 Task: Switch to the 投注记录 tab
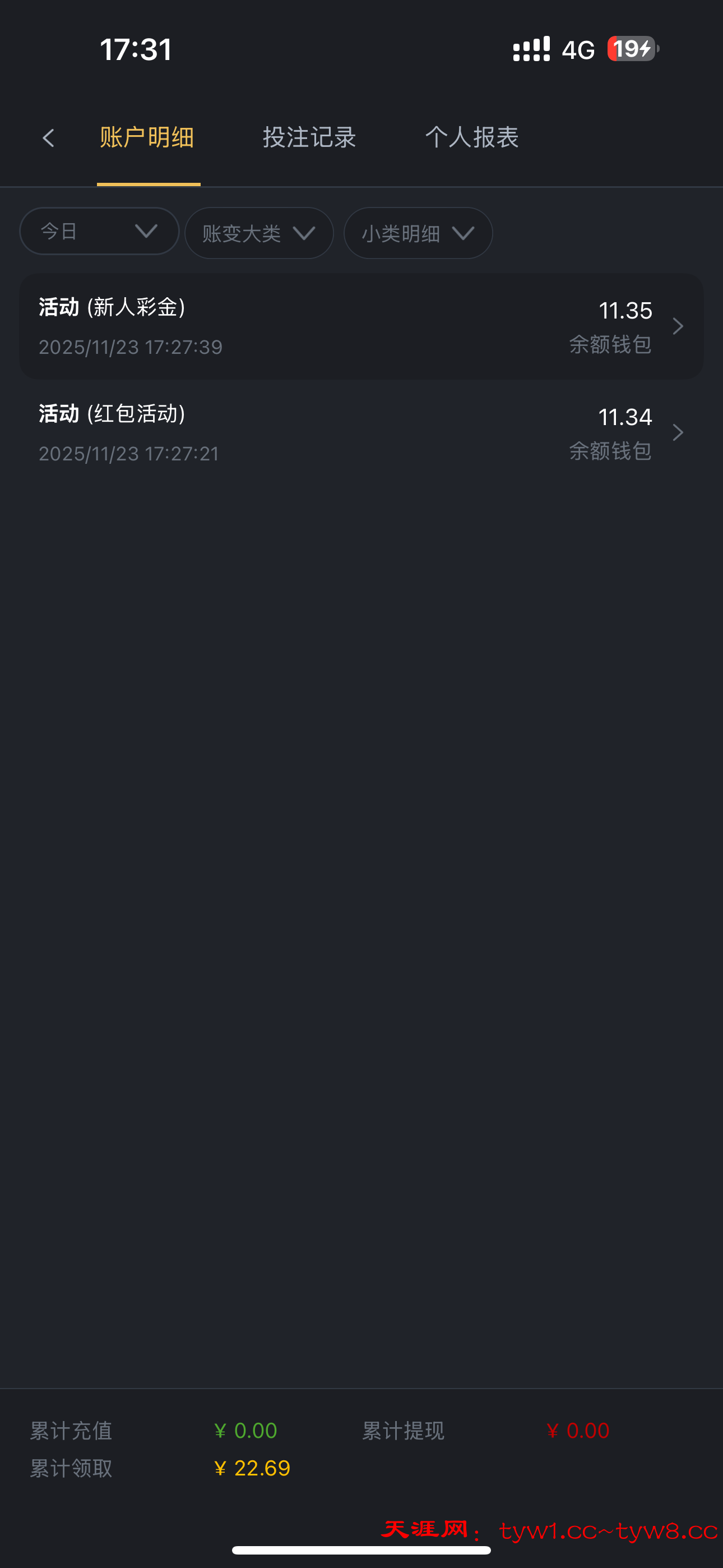309,137
